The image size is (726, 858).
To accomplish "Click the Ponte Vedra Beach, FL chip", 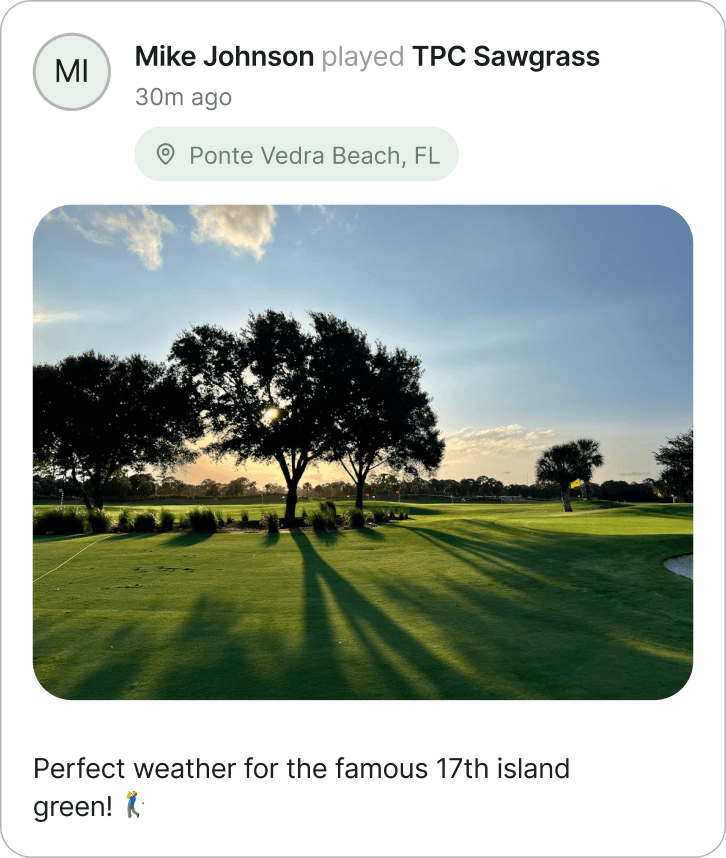I will [297, 155].
